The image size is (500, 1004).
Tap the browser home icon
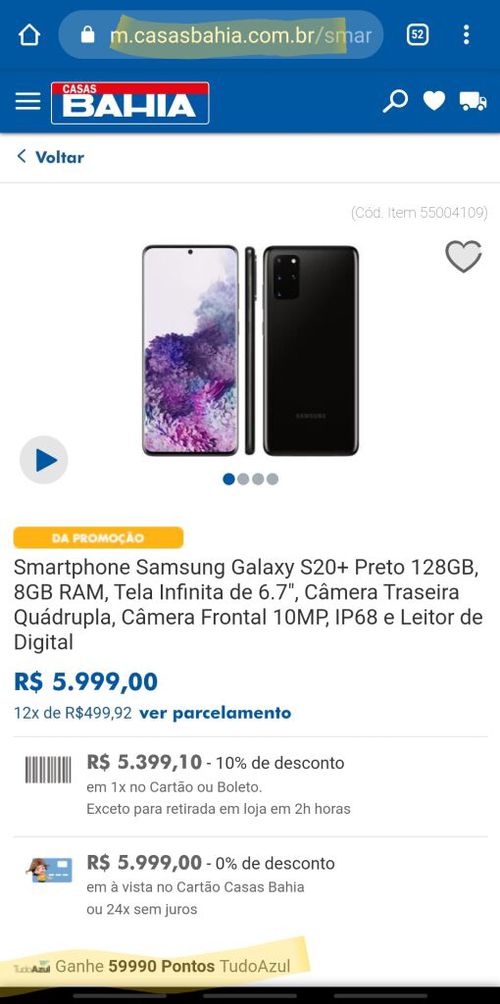pos(29,35)
